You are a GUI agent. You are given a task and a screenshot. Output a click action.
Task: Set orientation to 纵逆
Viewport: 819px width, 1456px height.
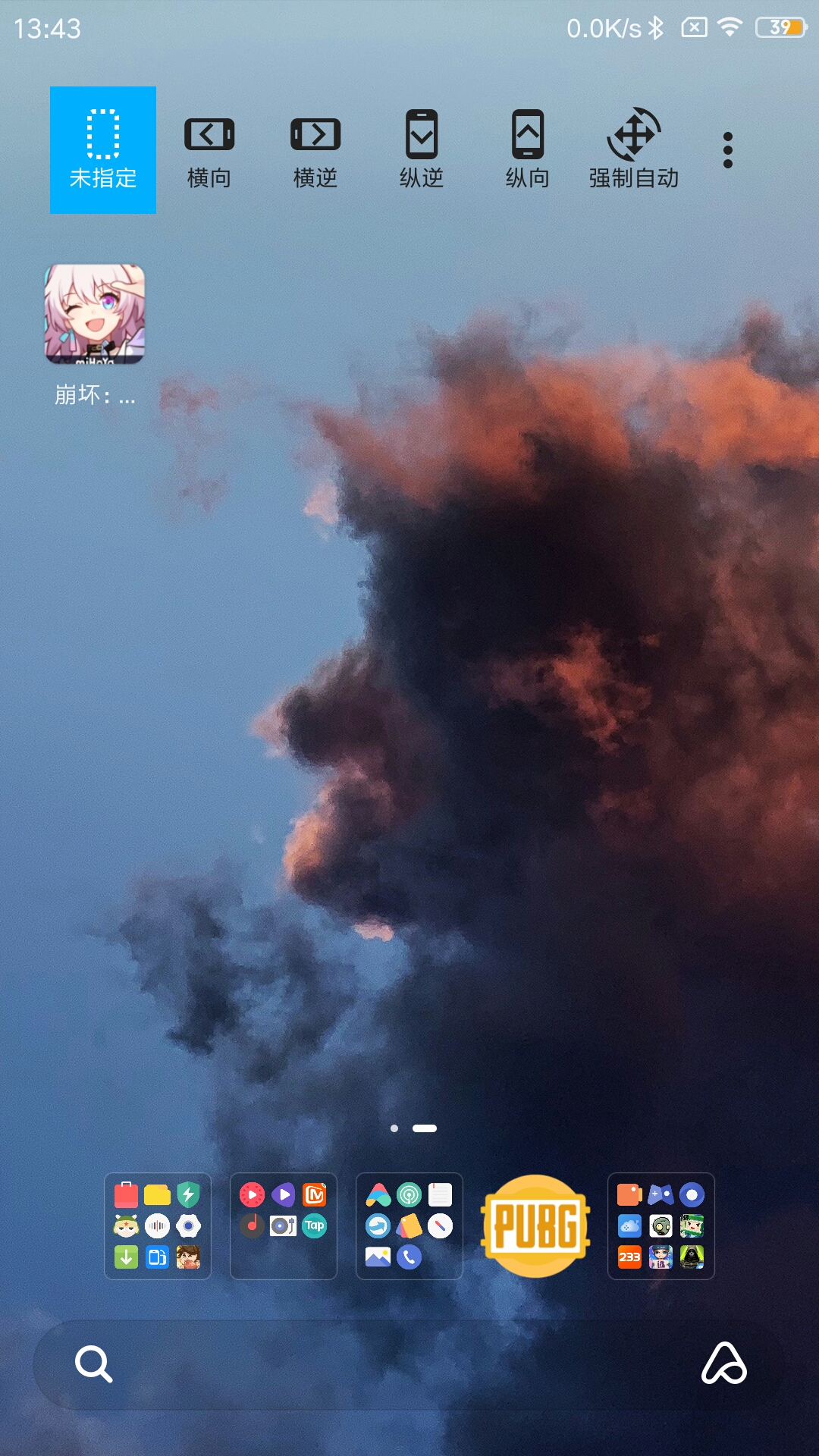(422, 150)
